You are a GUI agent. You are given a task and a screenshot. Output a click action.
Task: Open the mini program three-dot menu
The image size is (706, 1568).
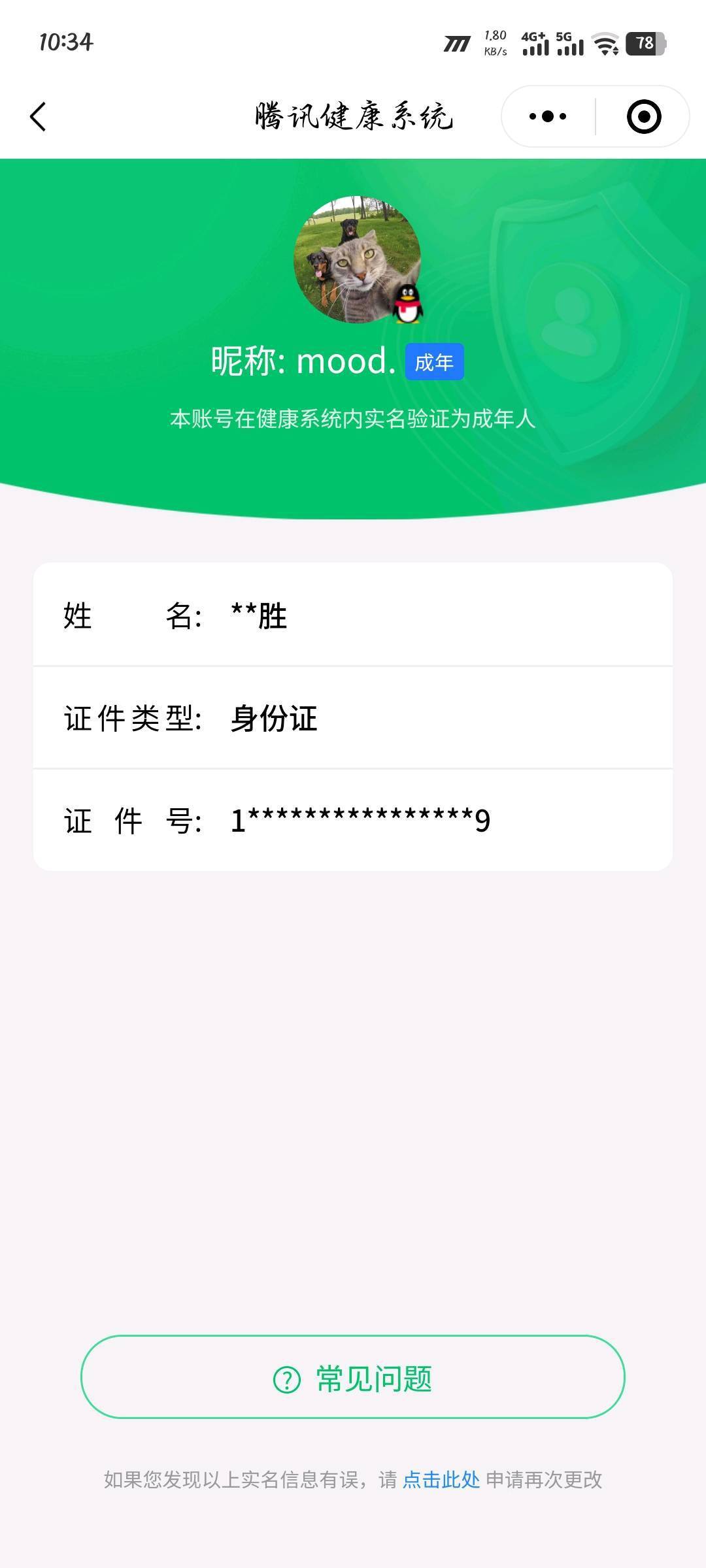(548, 117)
